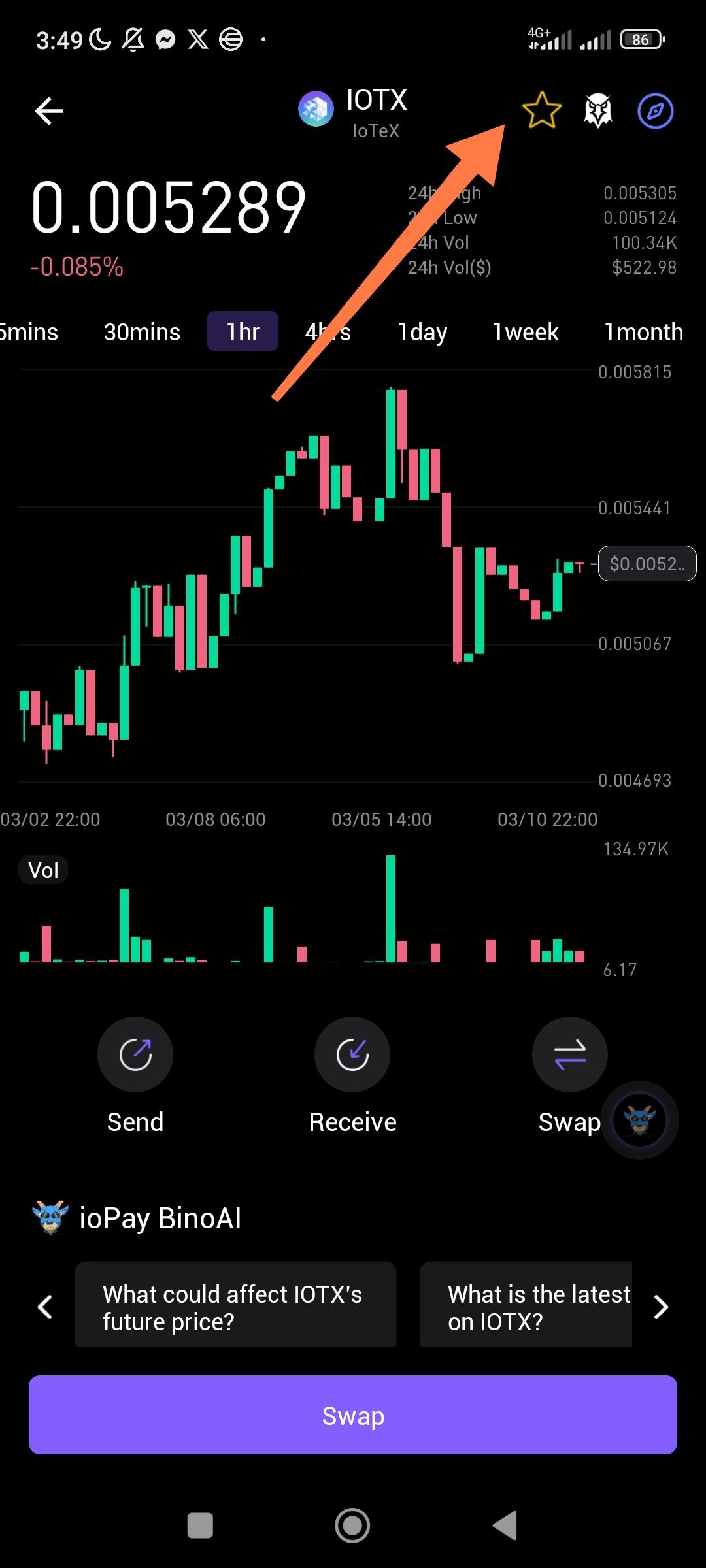Switch chart to 30mins interval
This screenshot has width=706, height=1568.
tap(142, 332)
